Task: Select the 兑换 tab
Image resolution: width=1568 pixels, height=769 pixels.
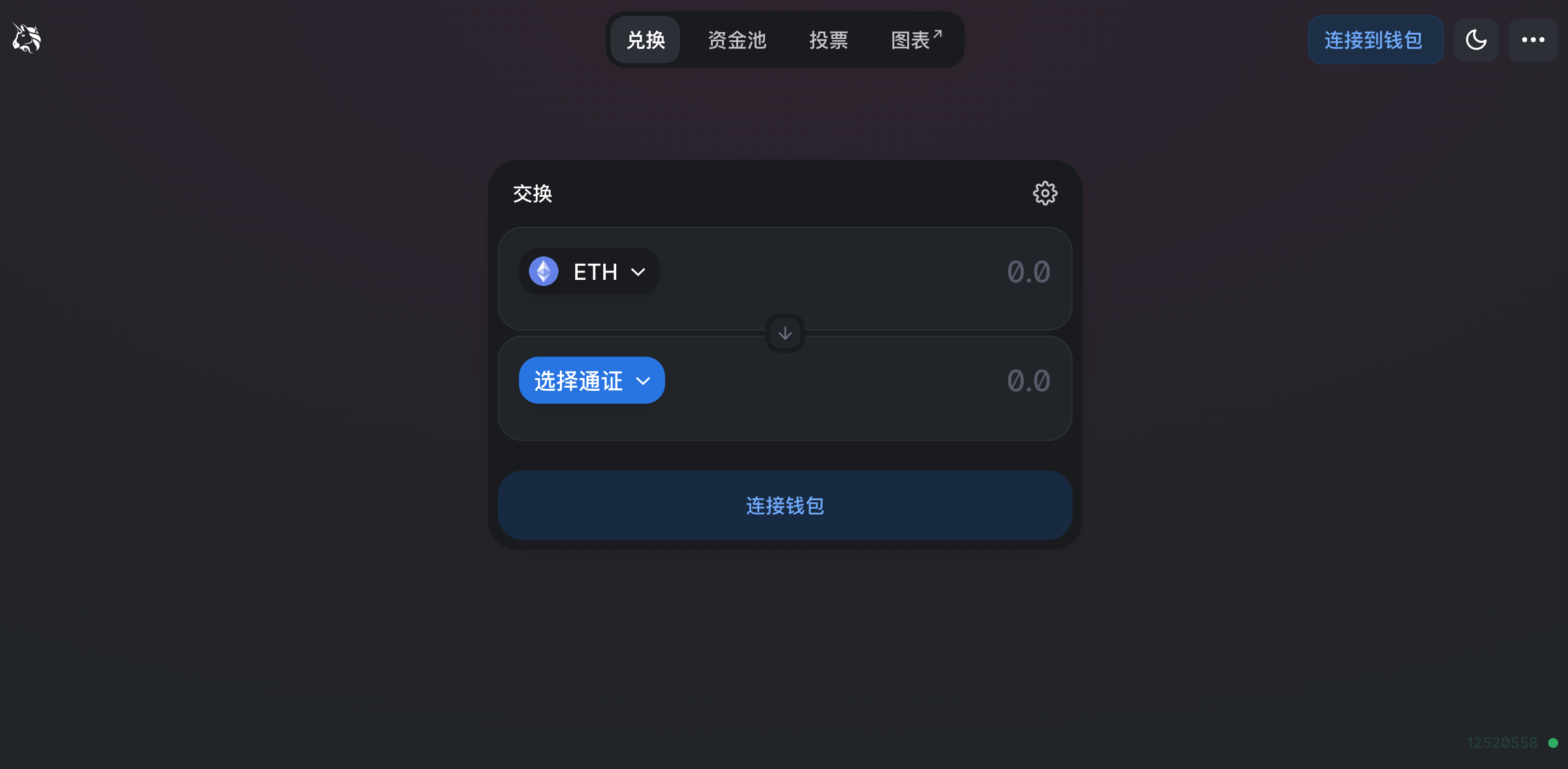Action: 645,40
